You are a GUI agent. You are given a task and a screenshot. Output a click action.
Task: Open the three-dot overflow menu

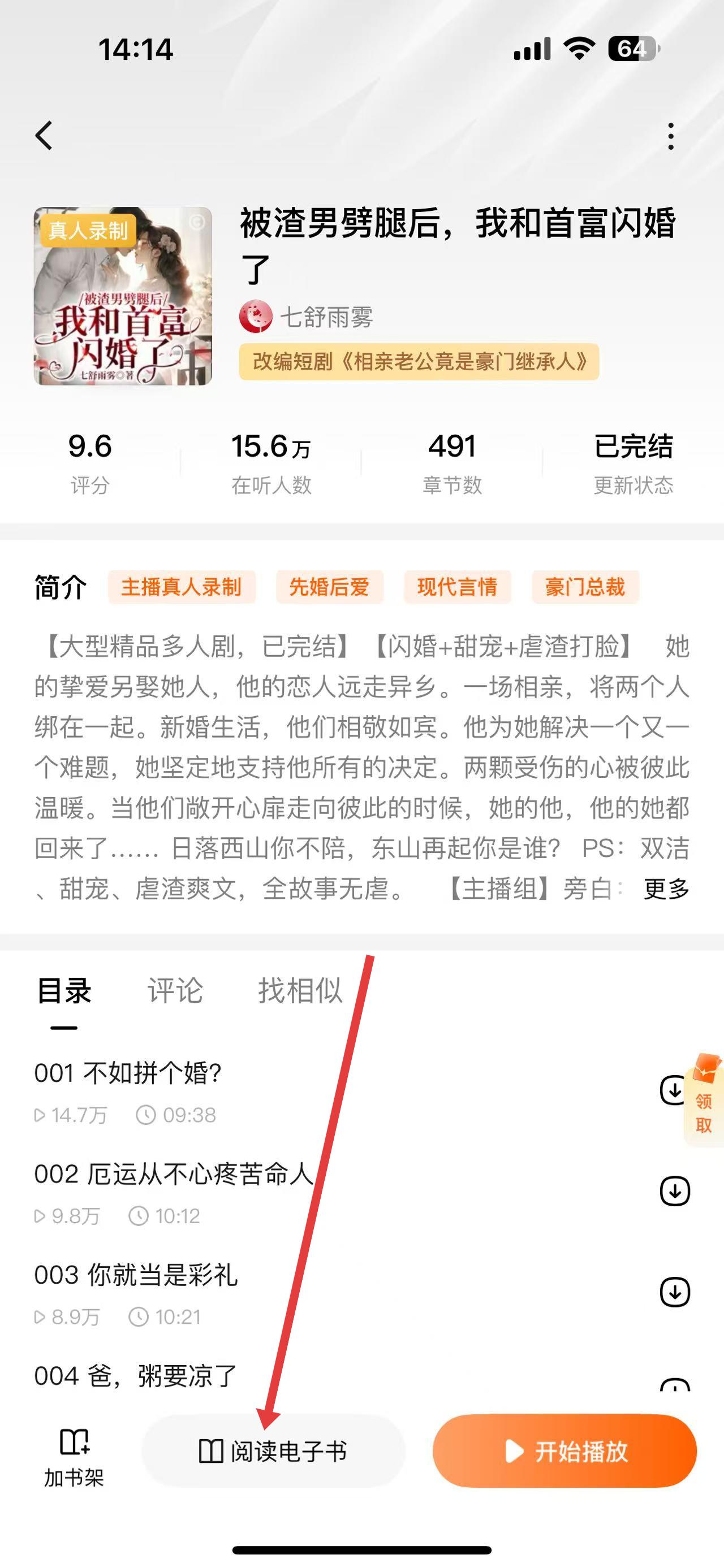click(670, 136)
